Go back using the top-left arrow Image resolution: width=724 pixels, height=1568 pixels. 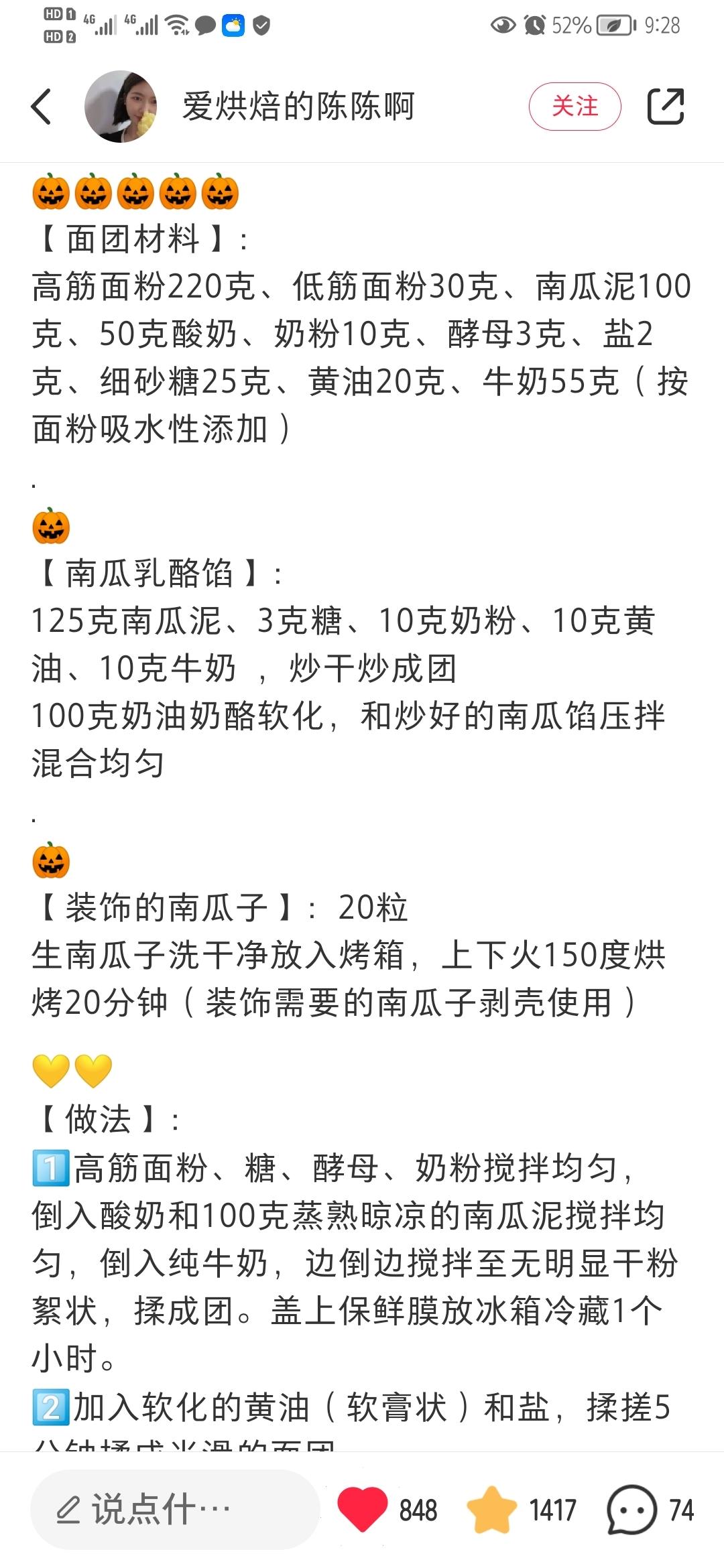point(42,107)
